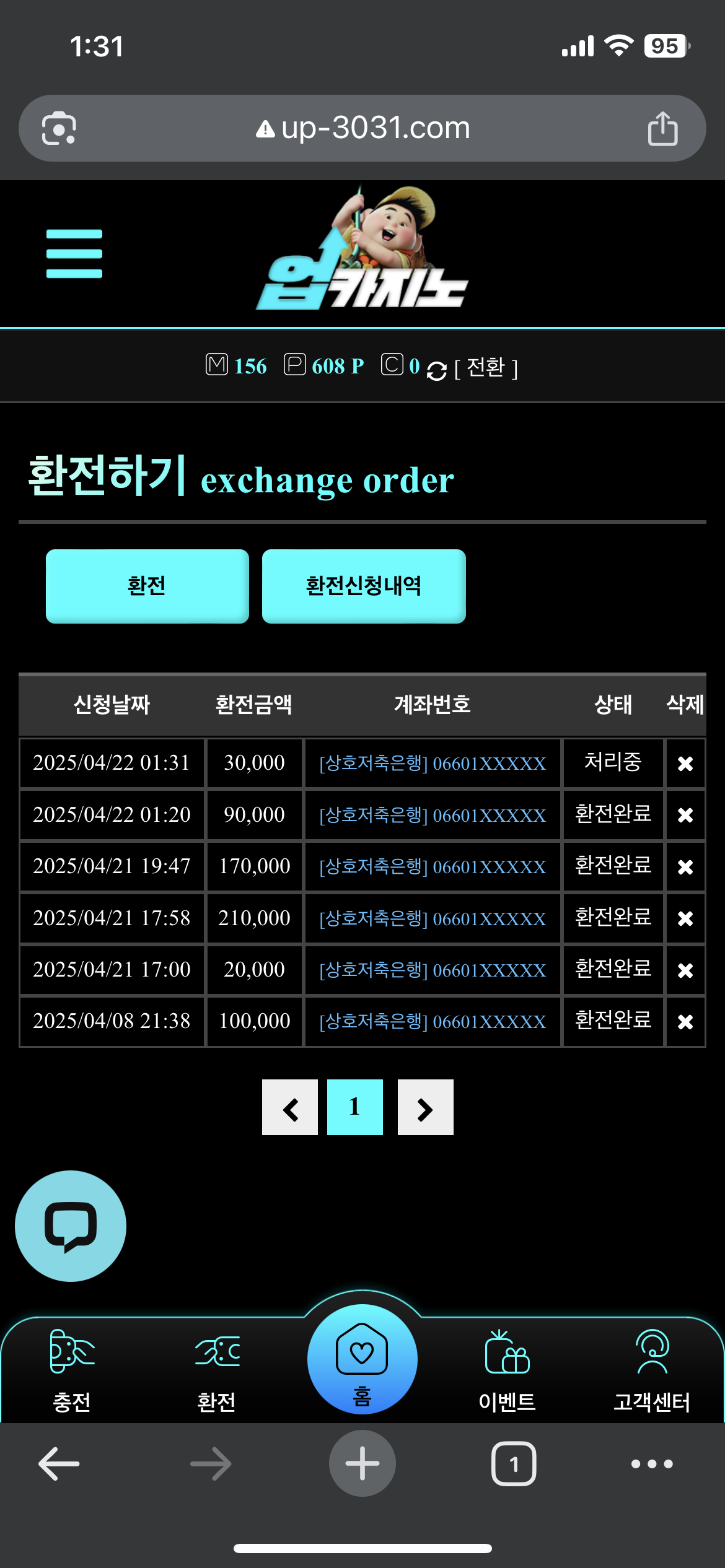Select the 환전 button under the heading
The height and width of the screenshot is (1568, 725).
147,586
